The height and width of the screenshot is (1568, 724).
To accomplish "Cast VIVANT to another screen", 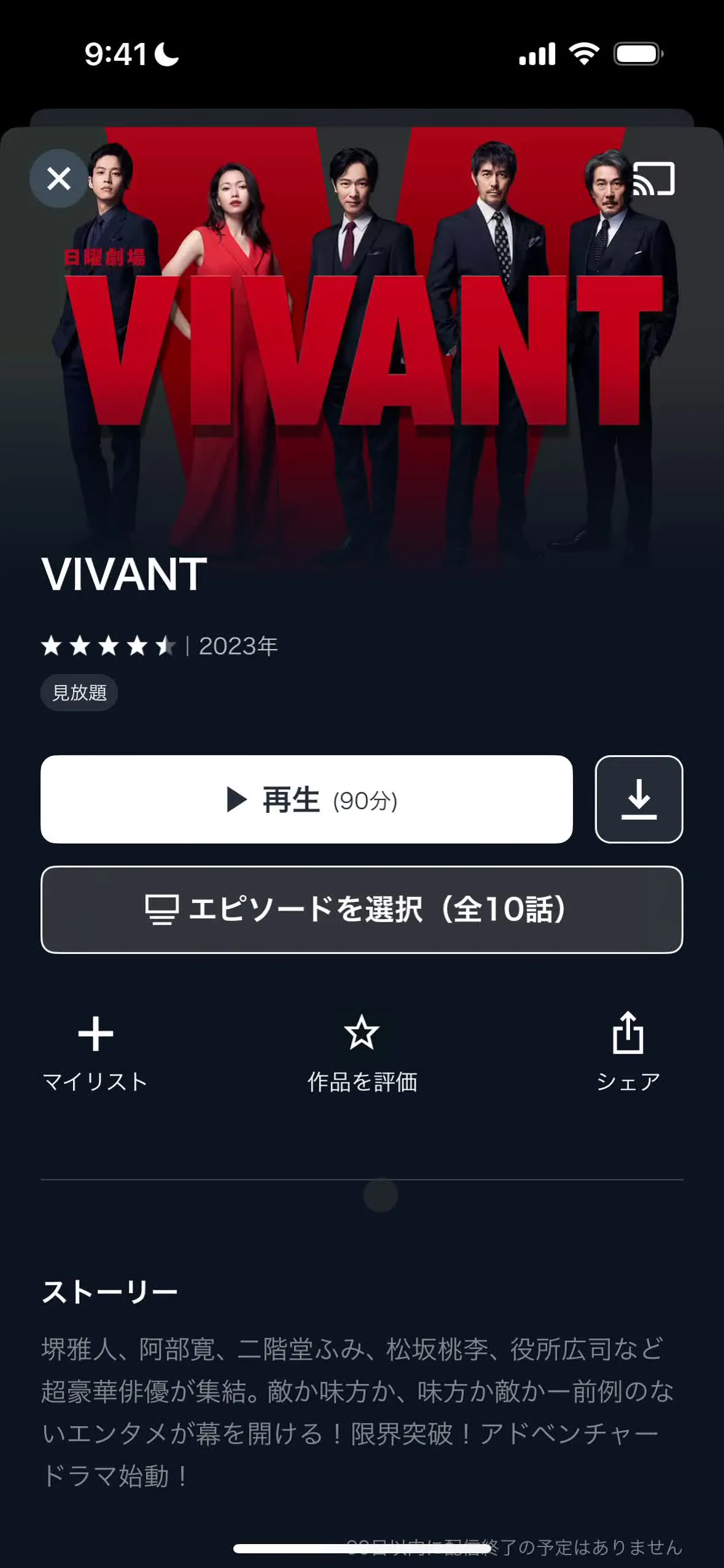I will (x=653, y=179).
